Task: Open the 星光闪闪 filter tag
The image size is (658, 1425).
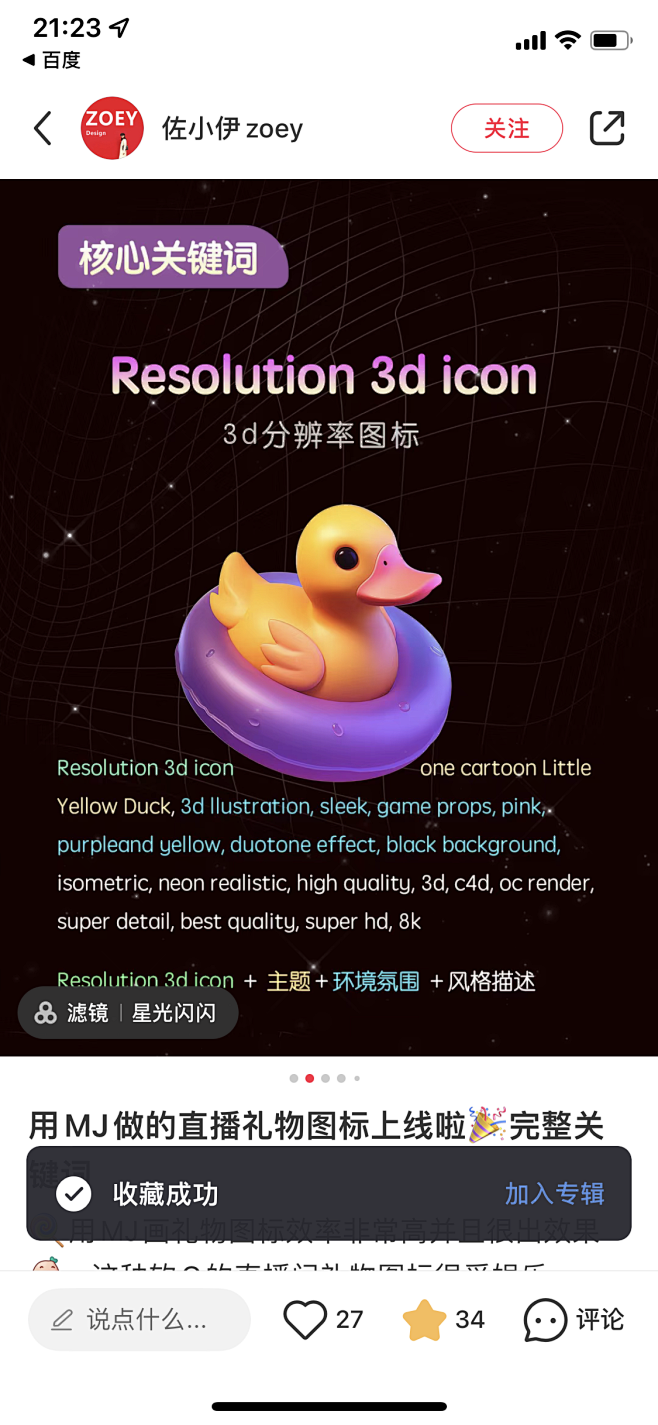Action: click(128, 1013)
